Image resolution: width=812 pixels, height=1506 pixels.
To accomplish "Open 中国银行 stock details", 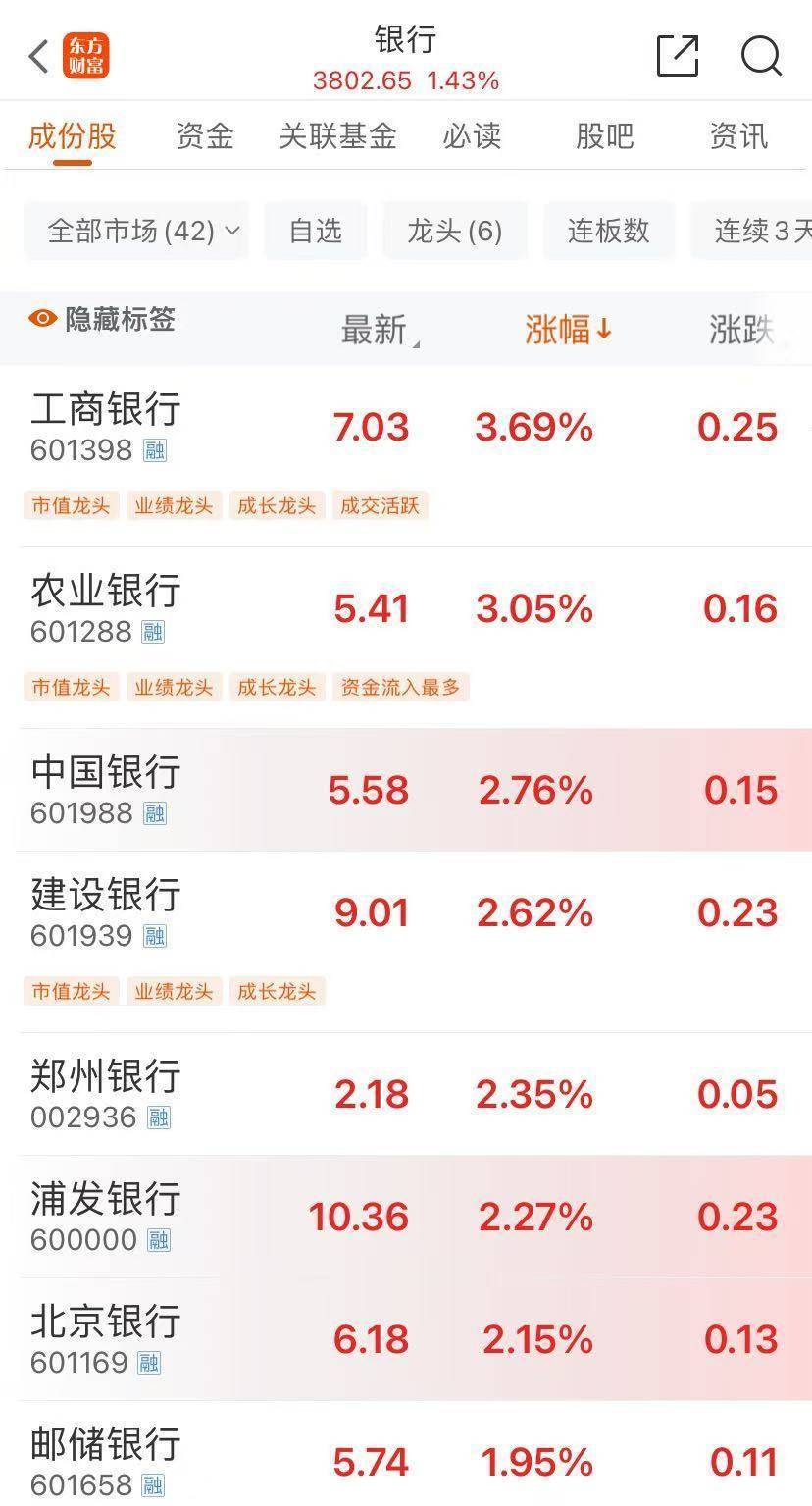I will coord(406,790).
